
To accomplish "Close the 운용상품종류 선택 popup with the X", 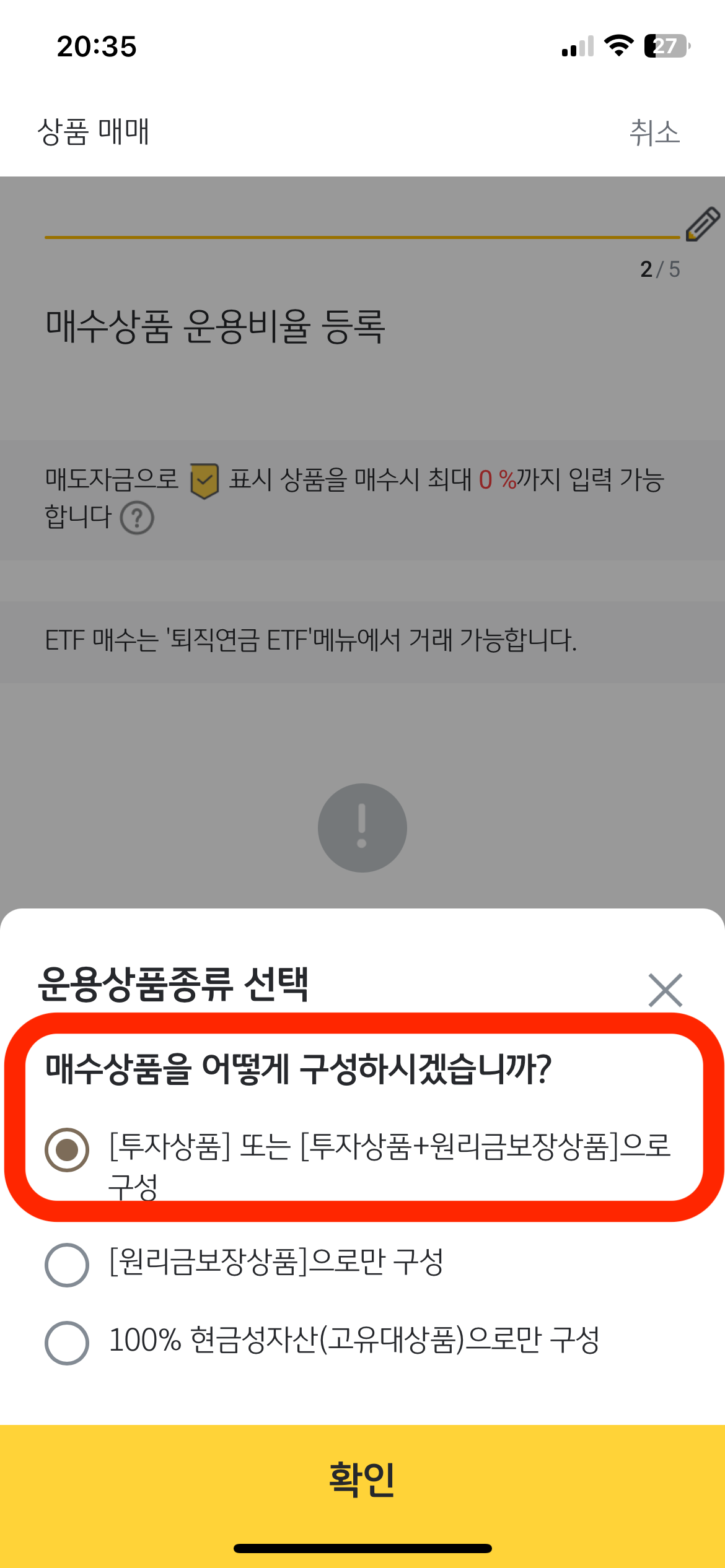I will (x=664, y=989).
